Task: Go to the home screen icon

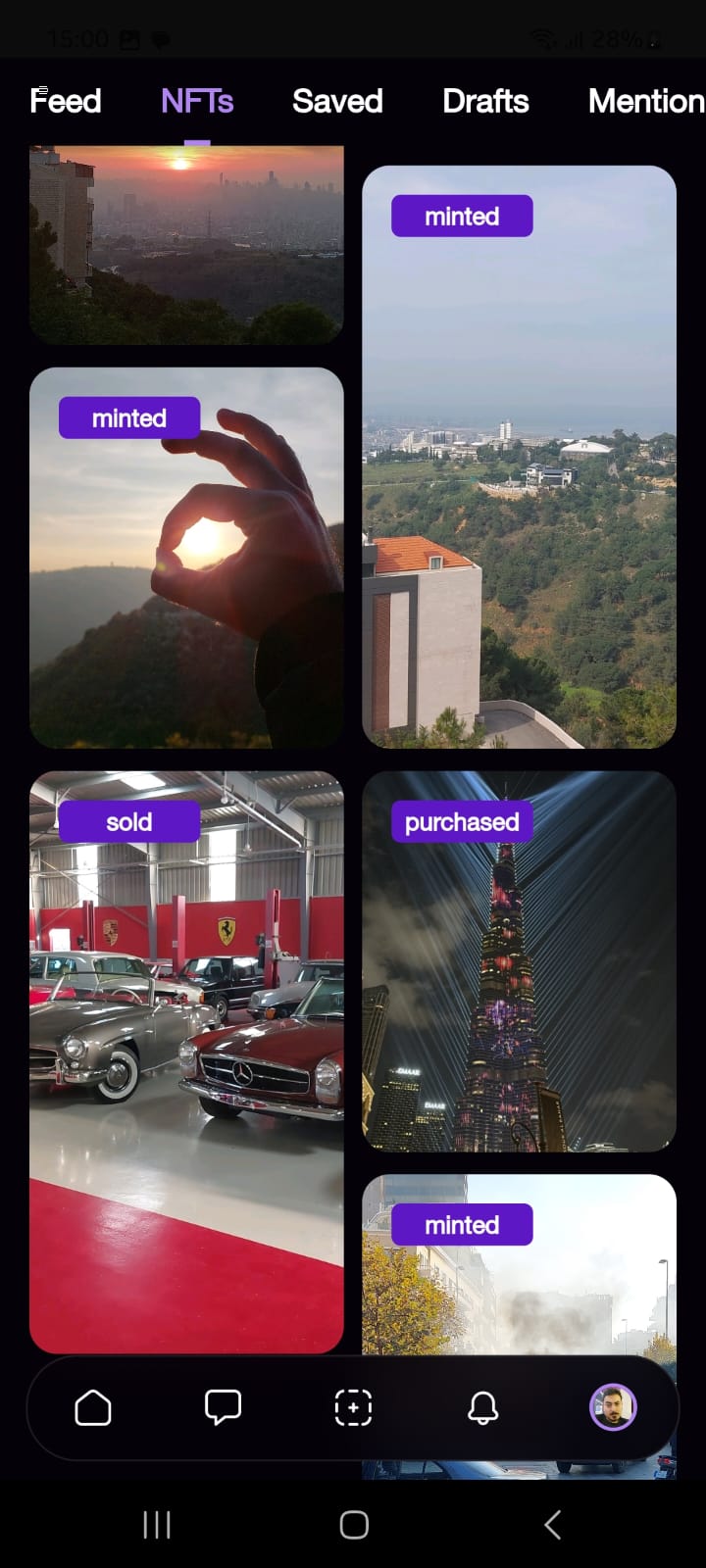Action: (x=93, y=1408)
